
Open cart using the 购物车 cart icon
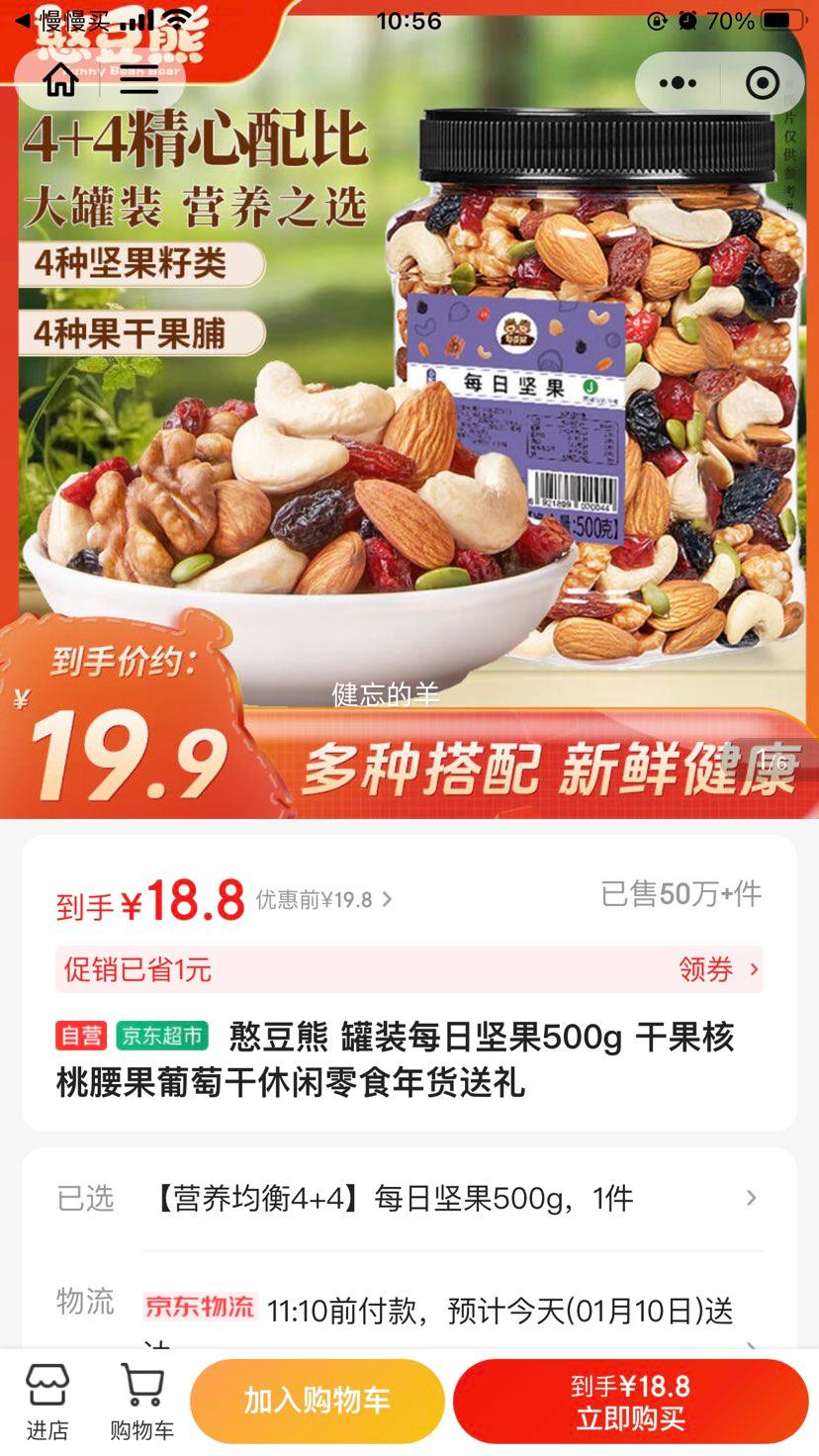click(141, 1400)
